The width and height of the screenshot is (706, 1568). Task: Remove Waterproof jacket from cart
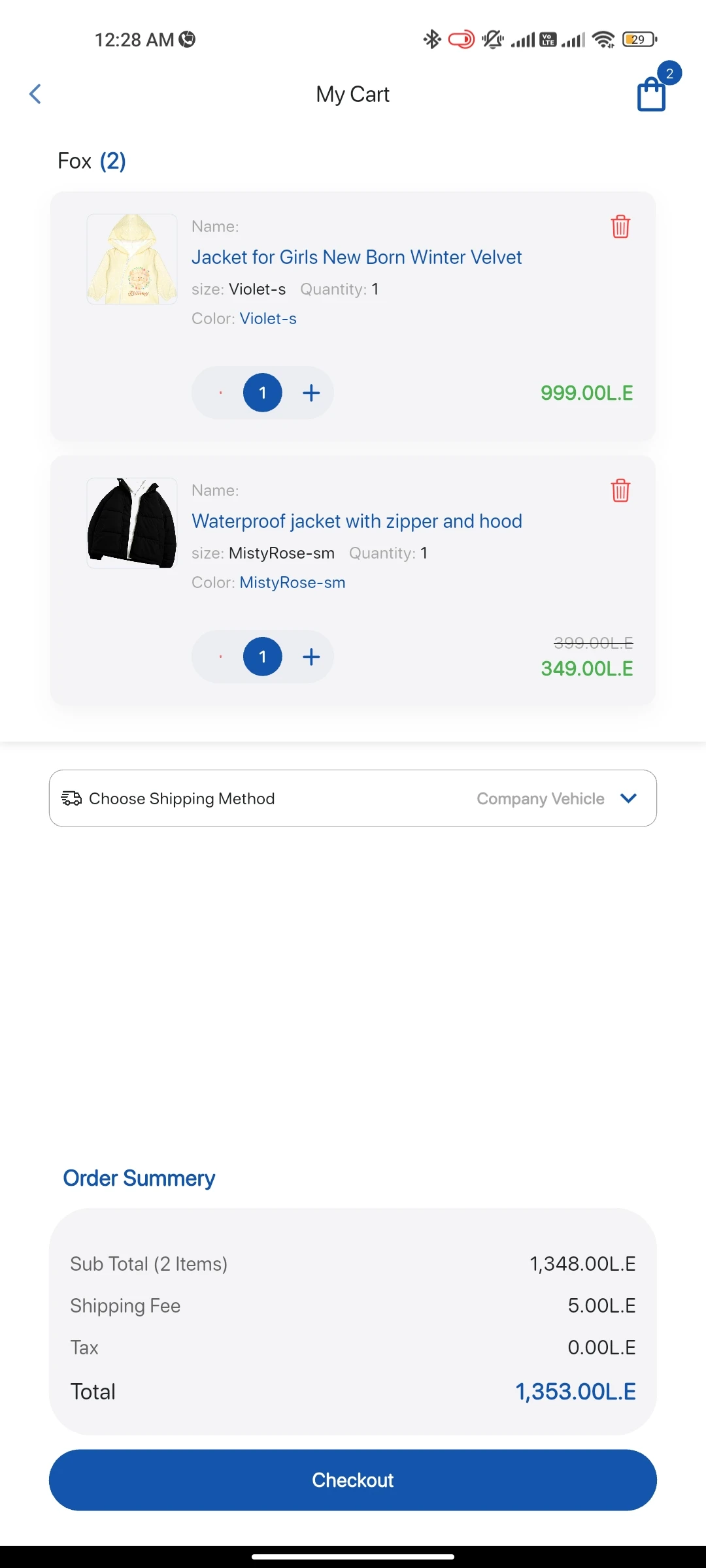(x=620, y=491)
